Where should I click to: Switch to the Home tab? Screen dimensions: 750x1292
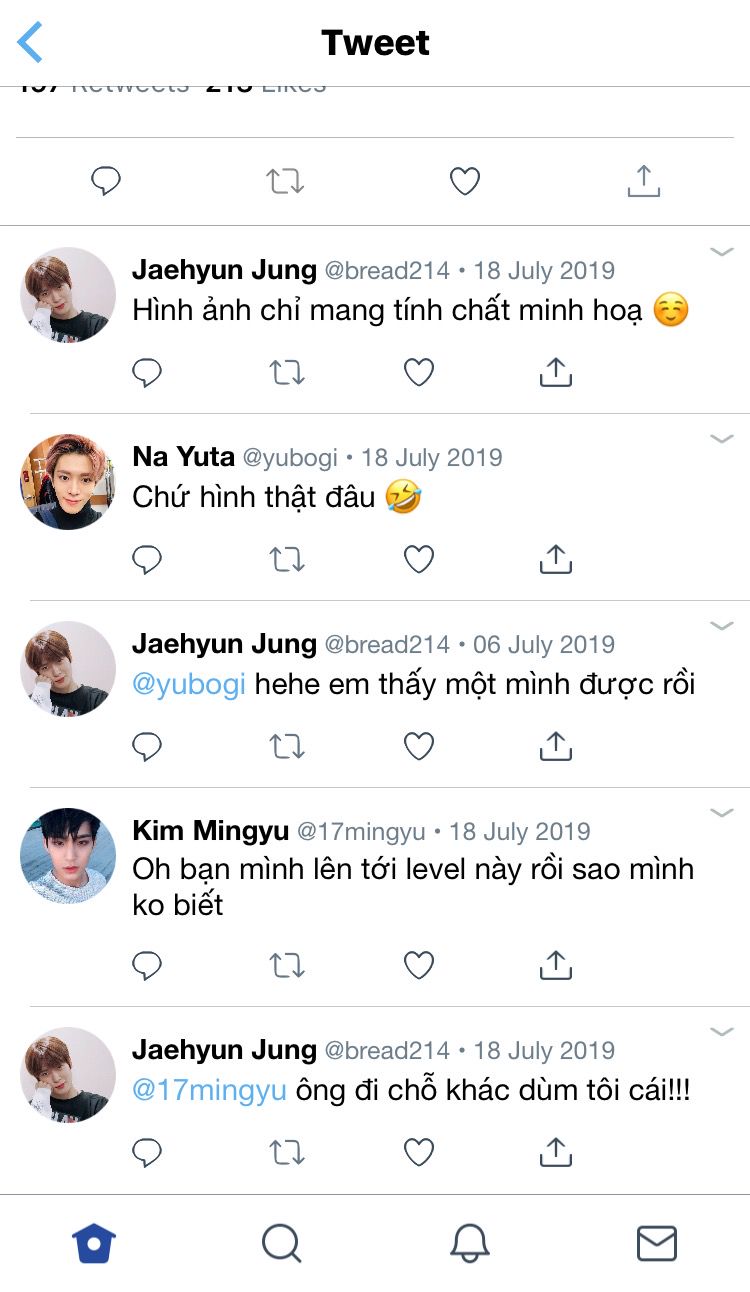(x=94, y=1243)
